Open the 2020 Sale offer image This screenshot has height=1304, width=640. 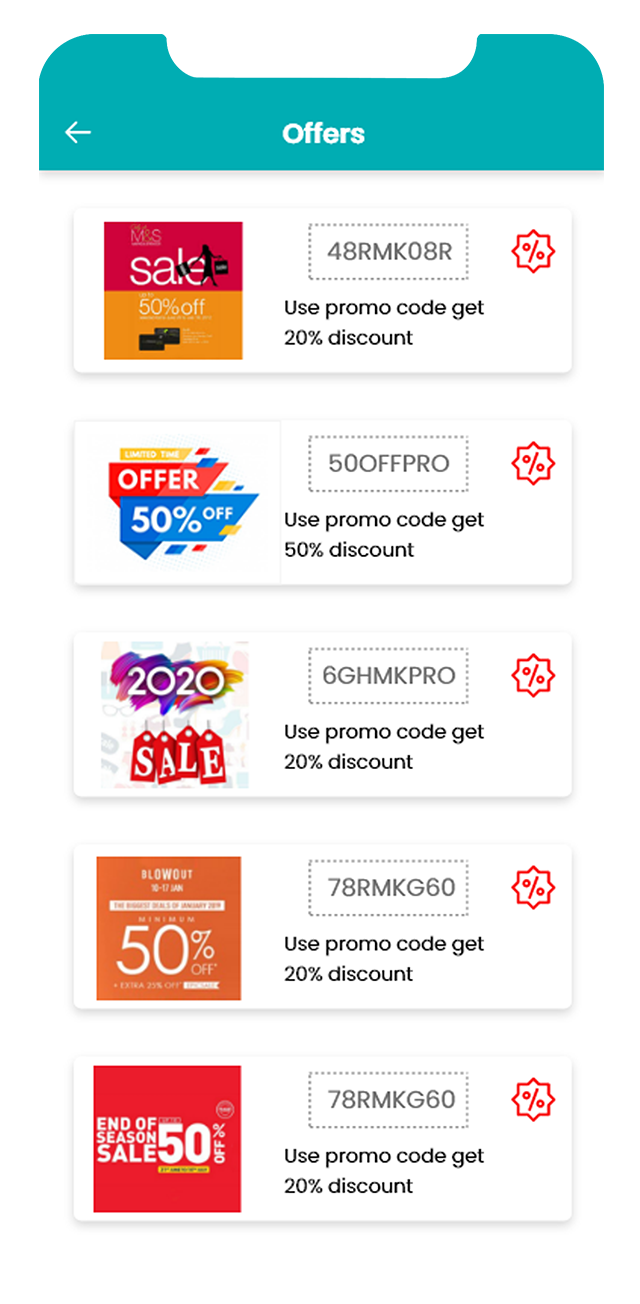pyautogui.click(x=175, y=715)
